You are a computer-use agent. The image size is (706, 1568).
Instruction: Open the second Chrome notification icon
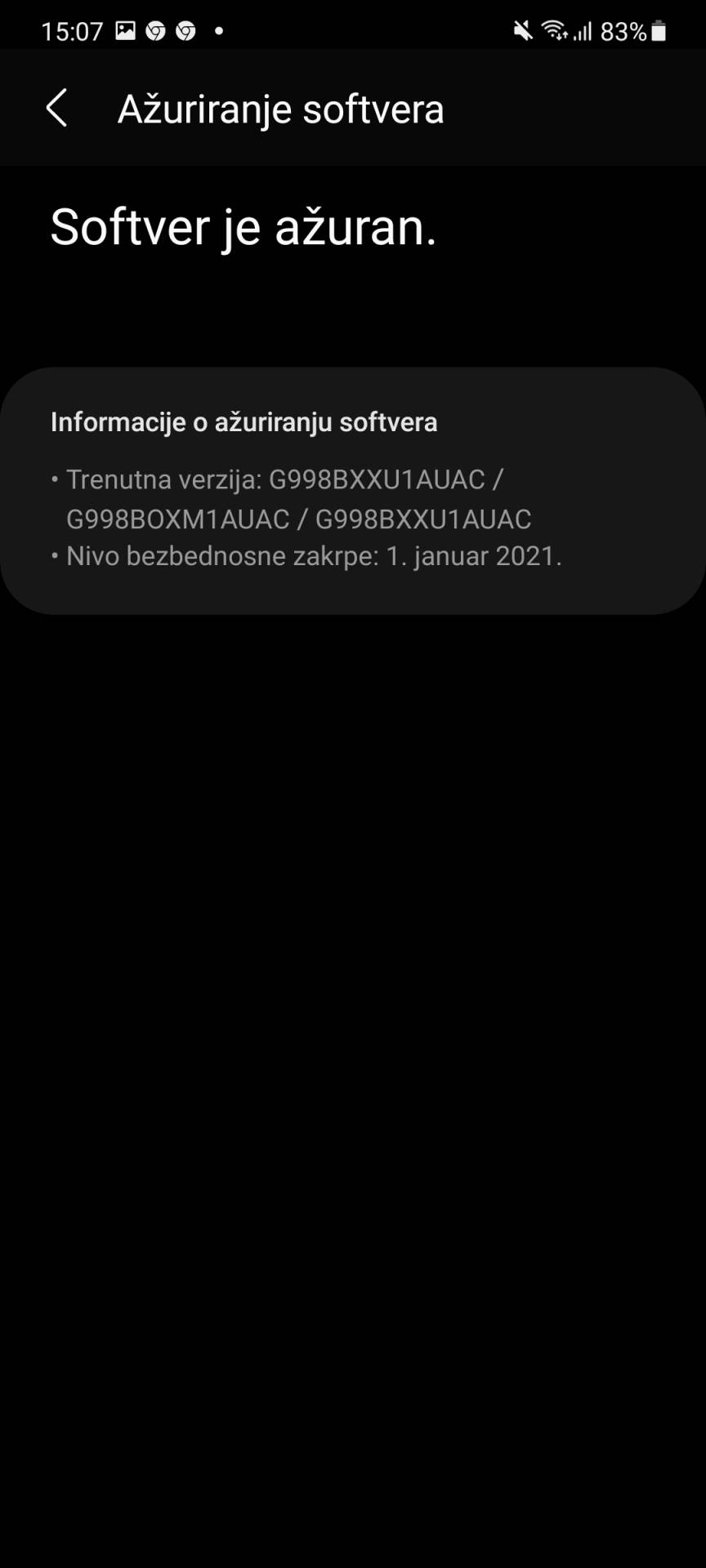pos(186,30)
